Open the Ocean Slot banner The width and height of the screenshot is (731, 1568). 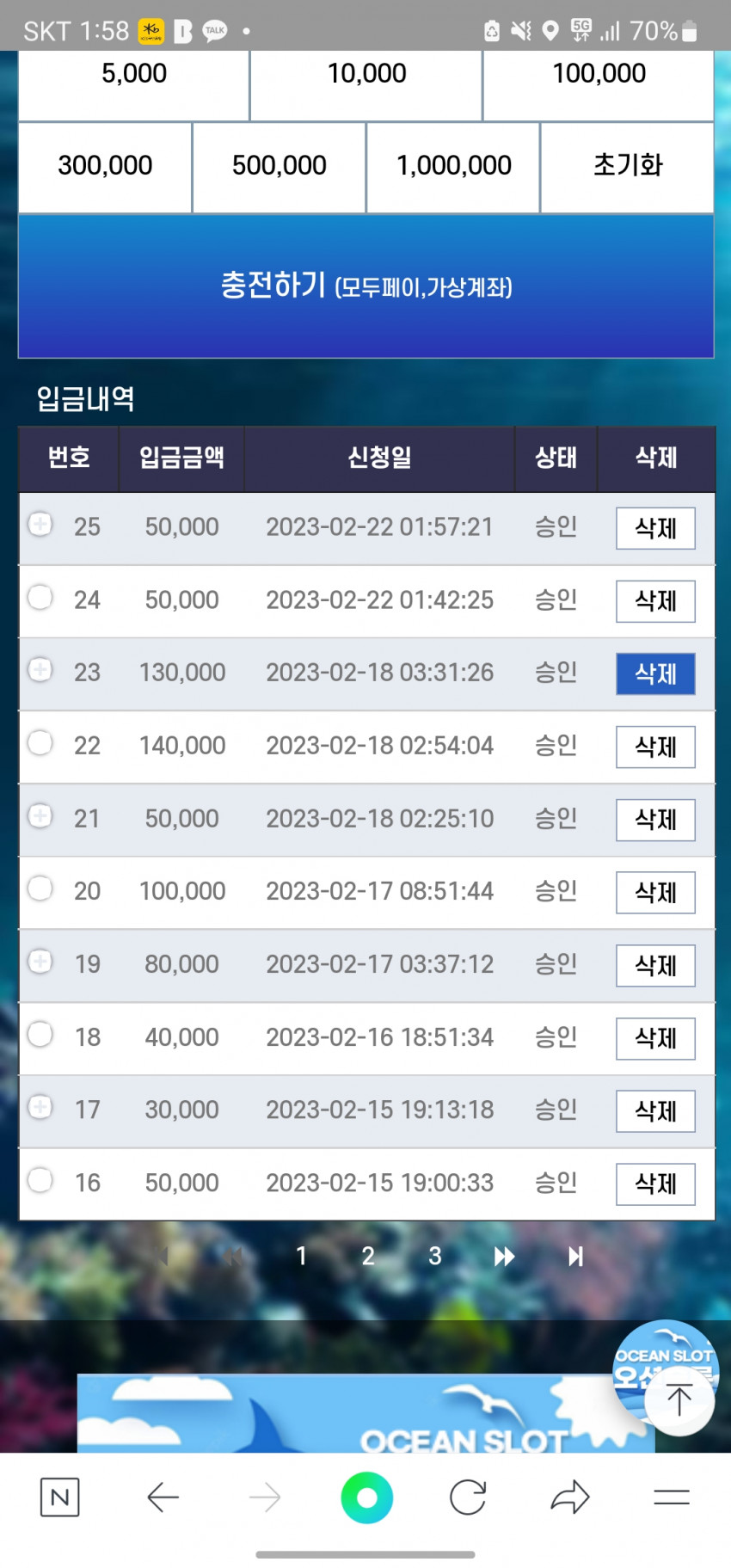coord(365,1413)
